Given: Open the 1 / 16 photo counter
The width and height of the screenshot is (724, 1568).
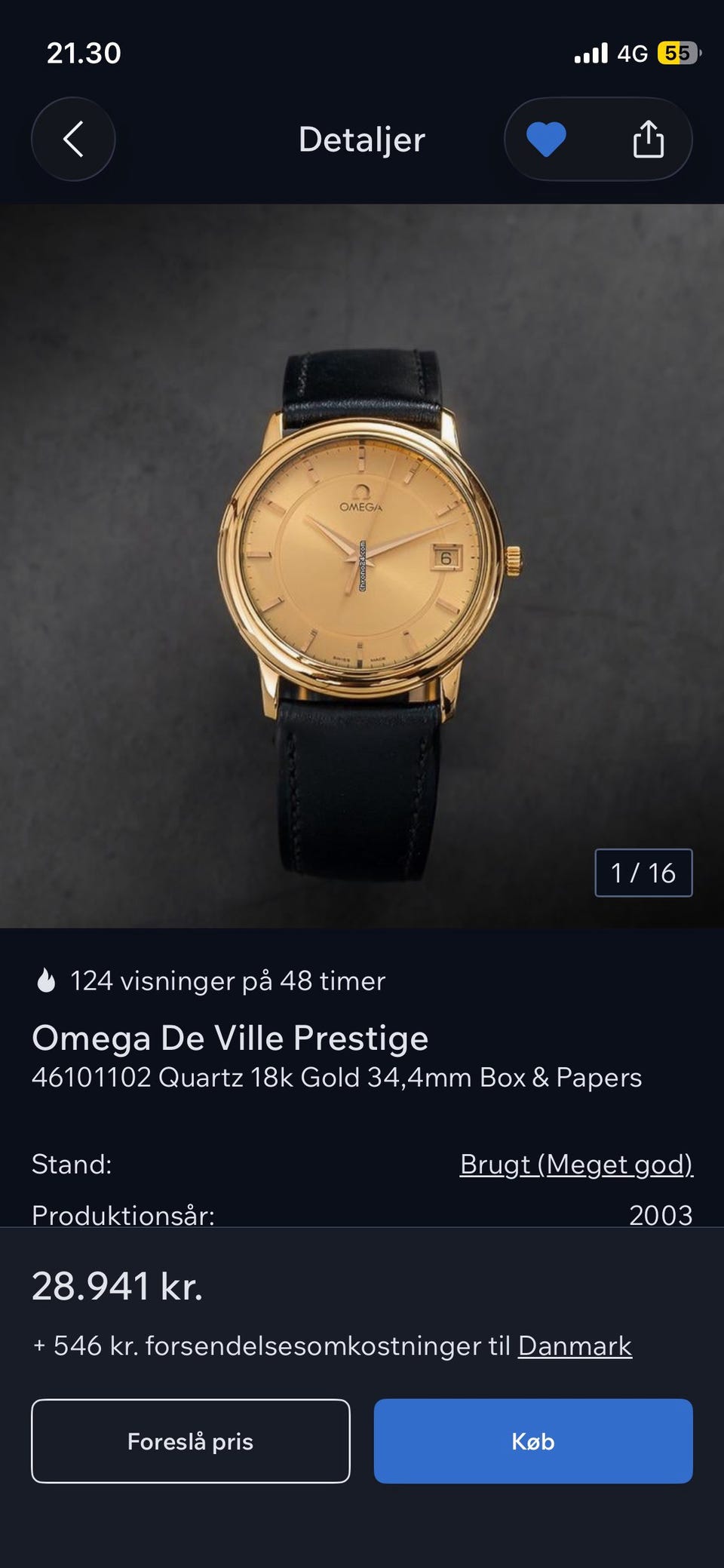Looking at the screenshot, I should (x=643, y=873).
